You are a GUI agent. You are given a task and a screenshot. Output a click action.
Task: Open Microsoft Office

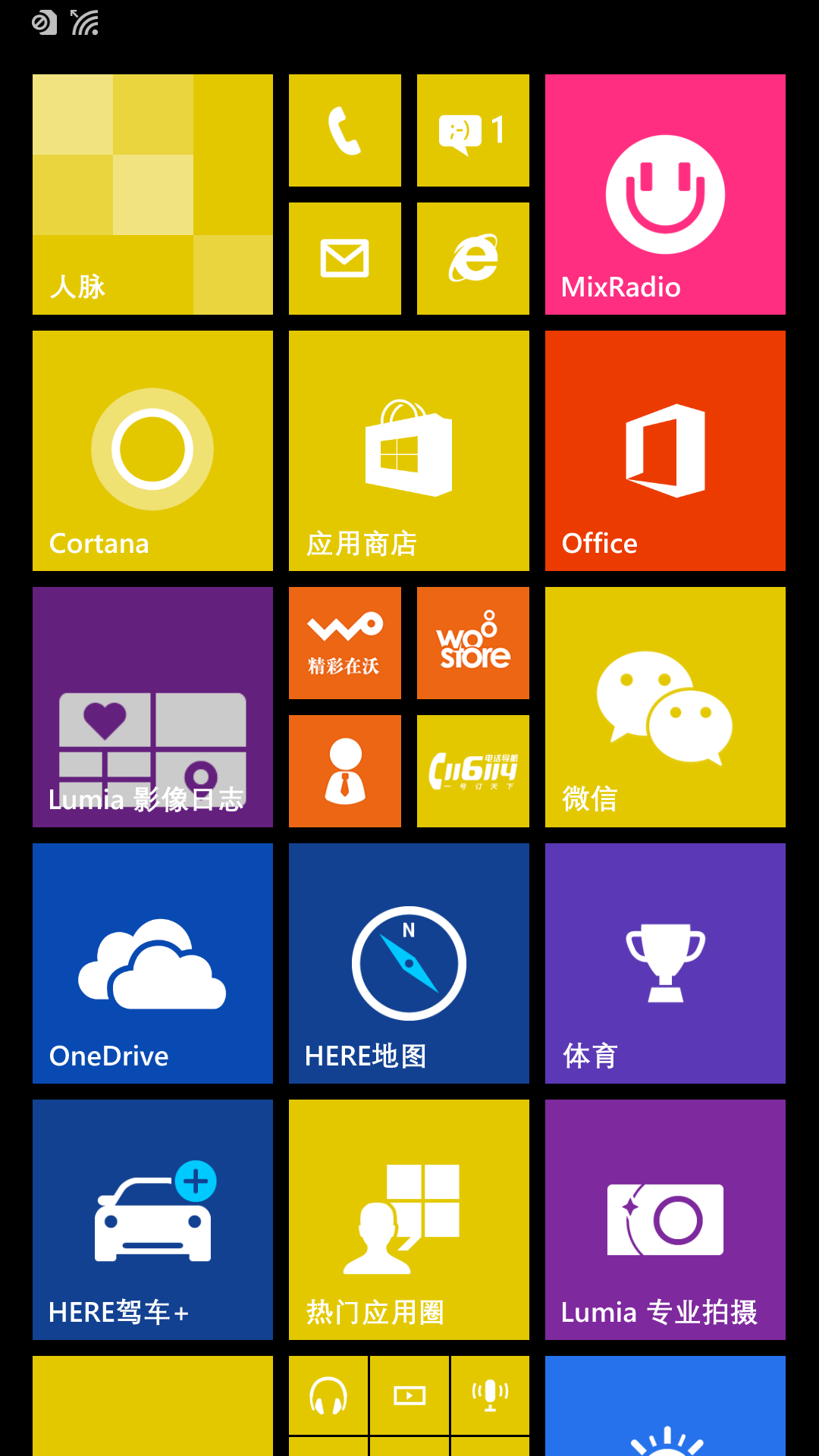pyautogui.click(x=665, y=450)
